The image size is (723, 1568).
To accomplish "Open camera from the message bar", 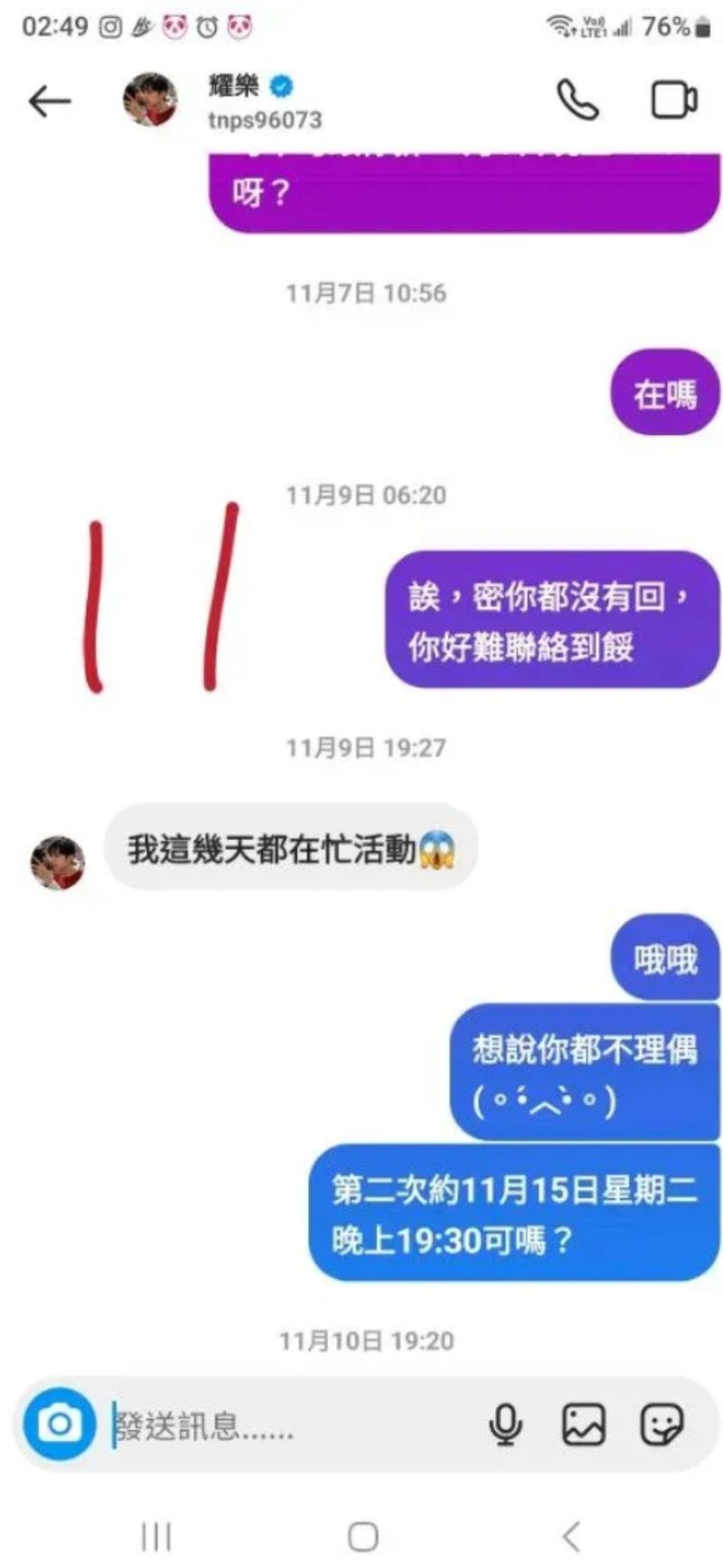I will coord(59,1424).
